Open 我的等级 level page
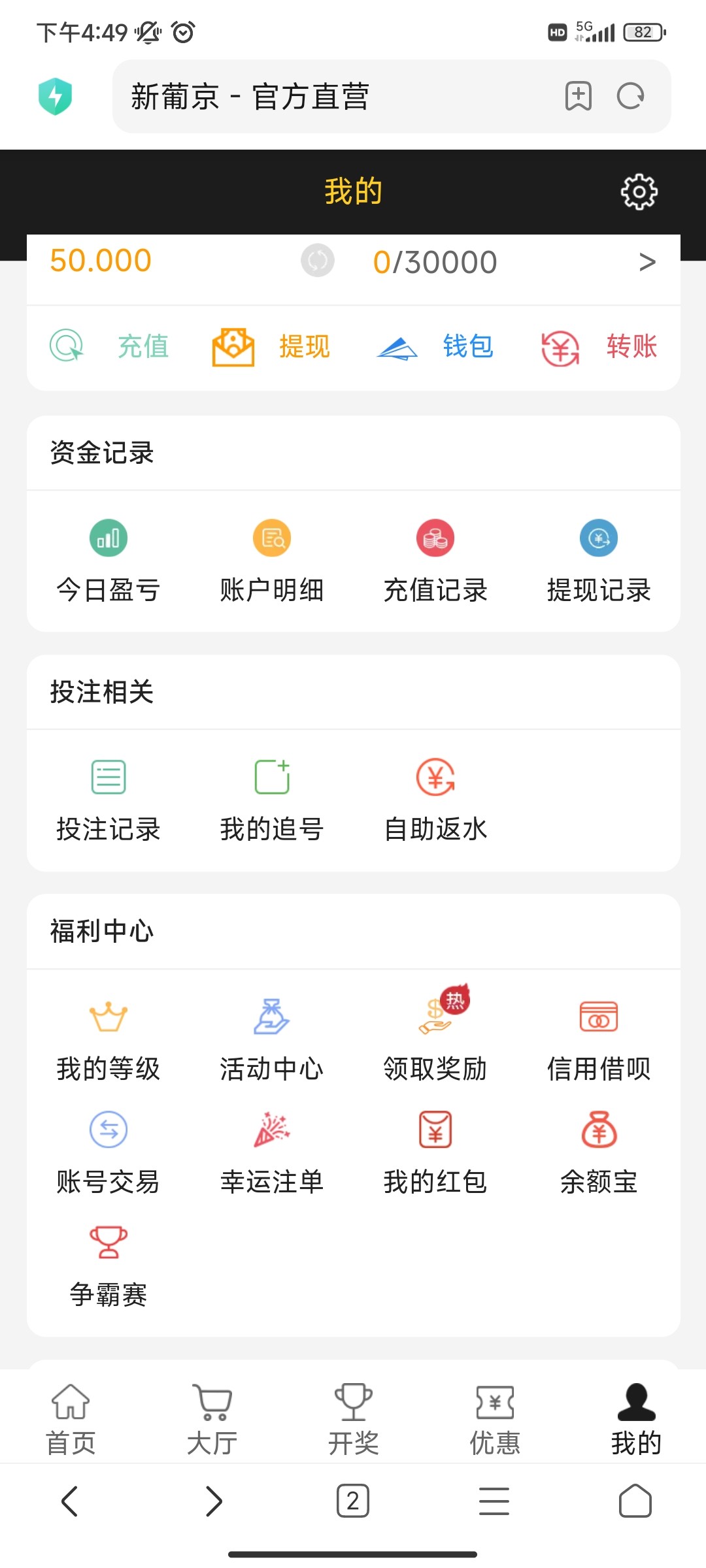The width and height of the screenshot is (706, 1568). [109, 1039]
